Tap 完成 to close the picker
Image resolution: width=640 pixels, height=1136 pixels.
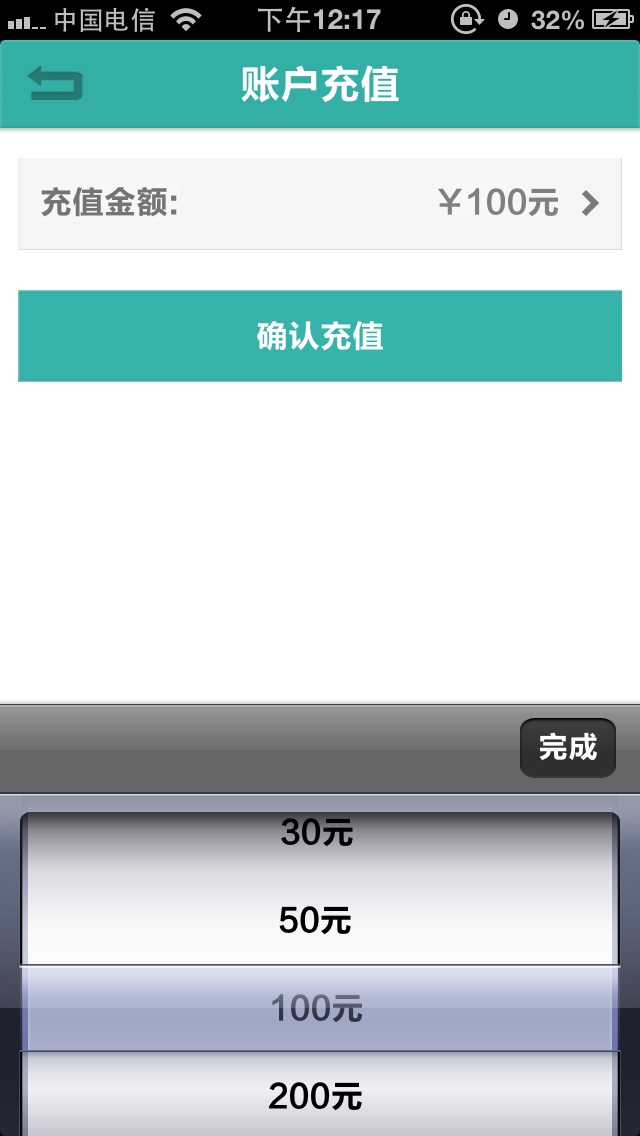(x=567, y=747)
